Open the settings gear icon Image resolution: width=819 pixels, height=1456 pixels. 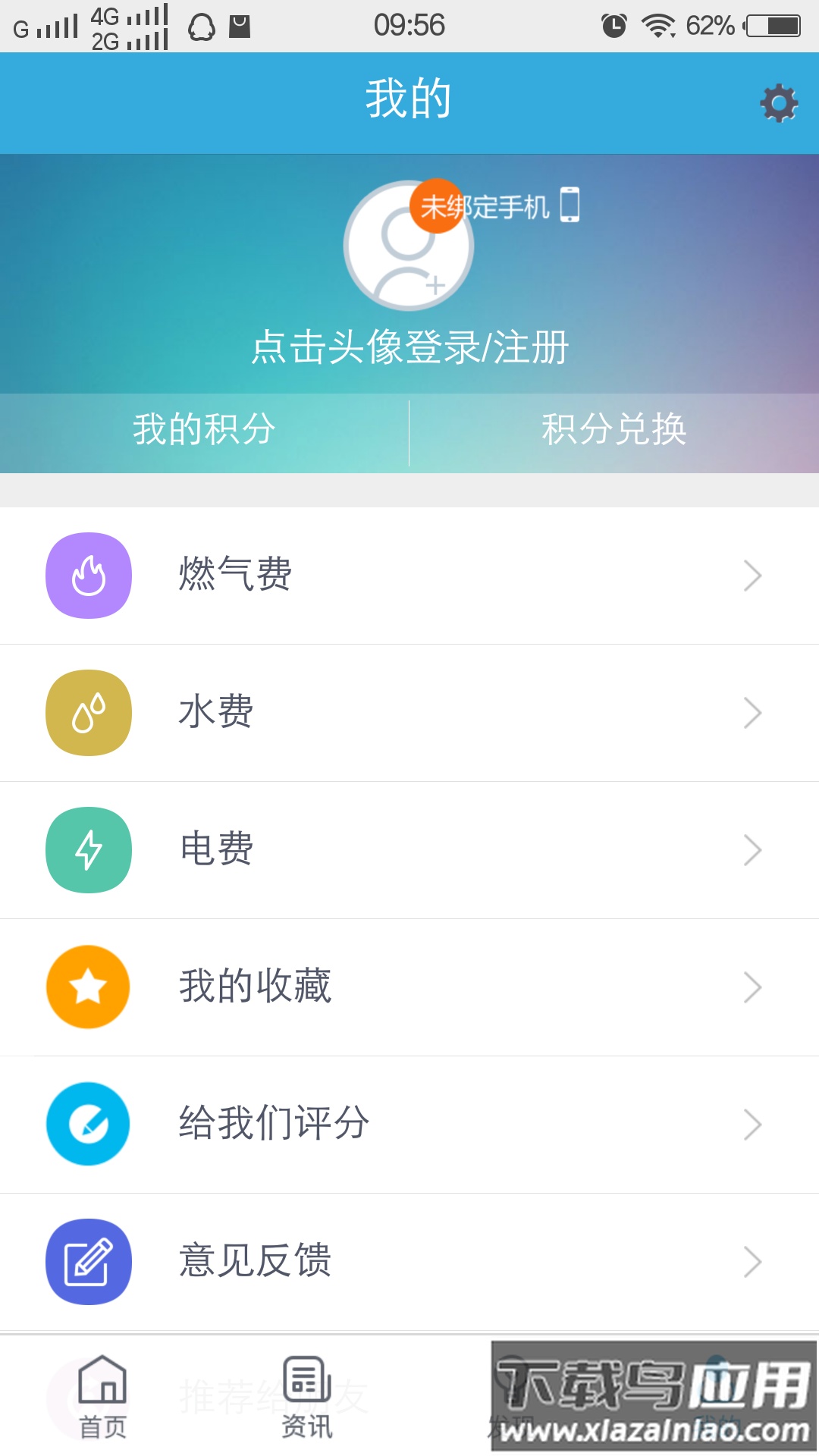click(779, 103)
